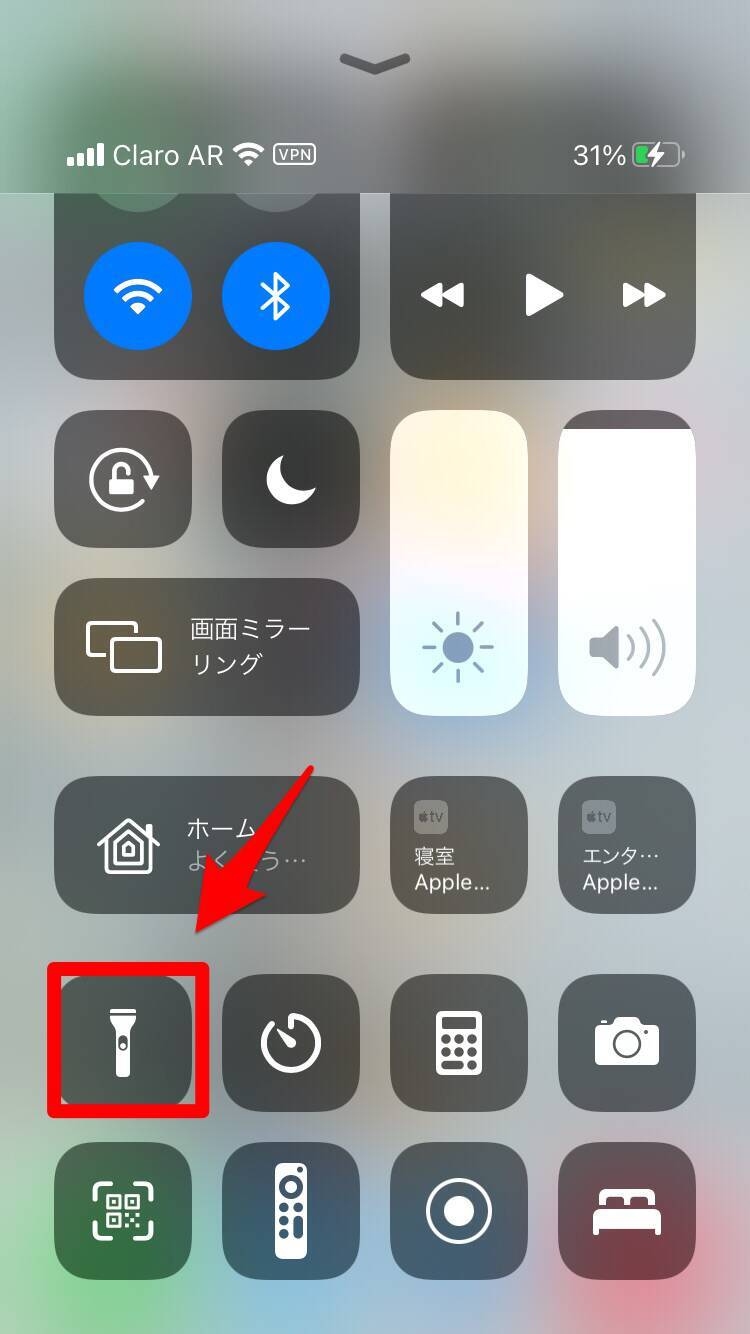Start screen recording
This screenshot has height=1334, width=750.
click(x=459, y=1211)
